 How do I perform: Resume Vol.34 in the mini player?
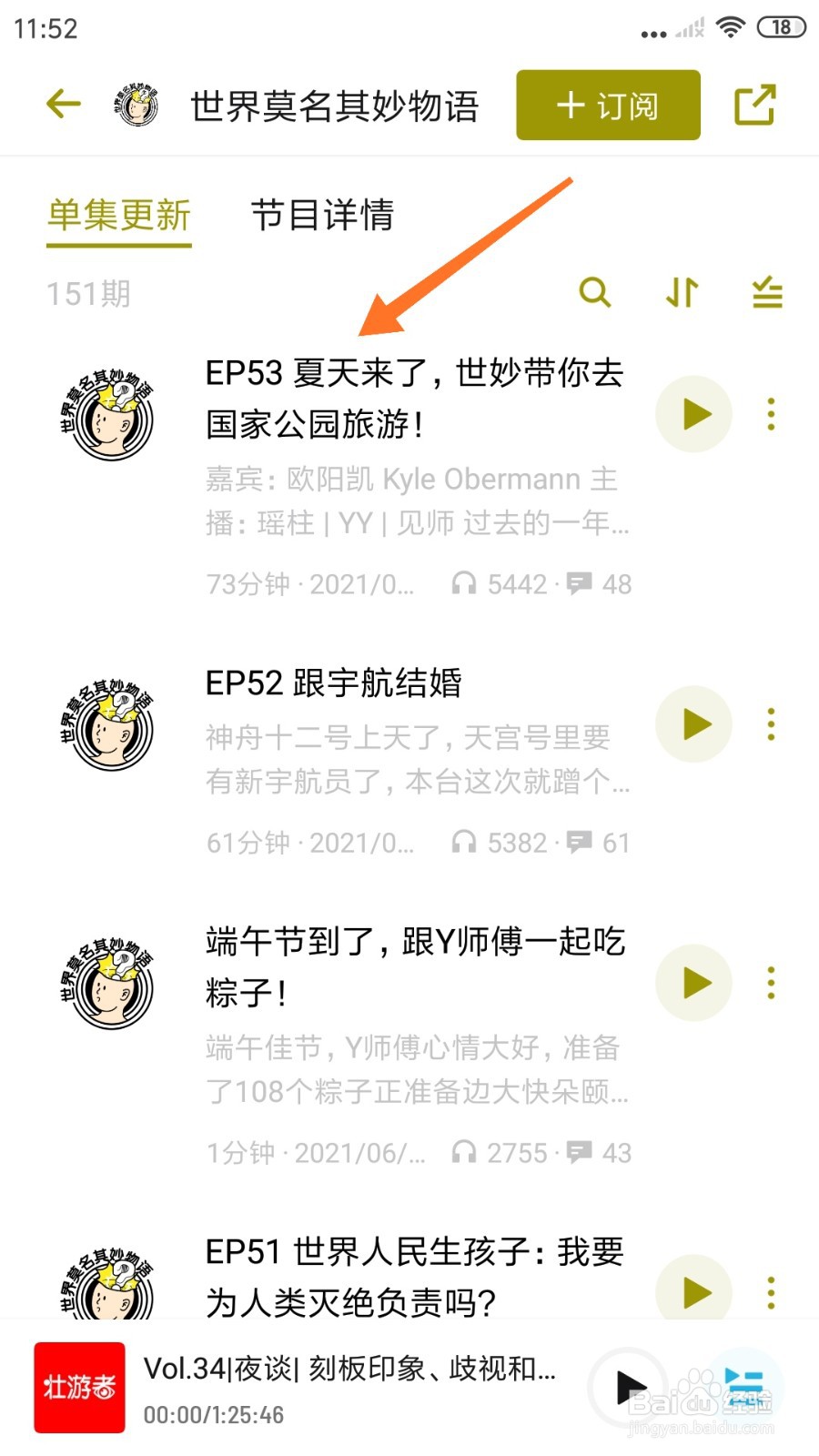click(x=630, y=1387)
